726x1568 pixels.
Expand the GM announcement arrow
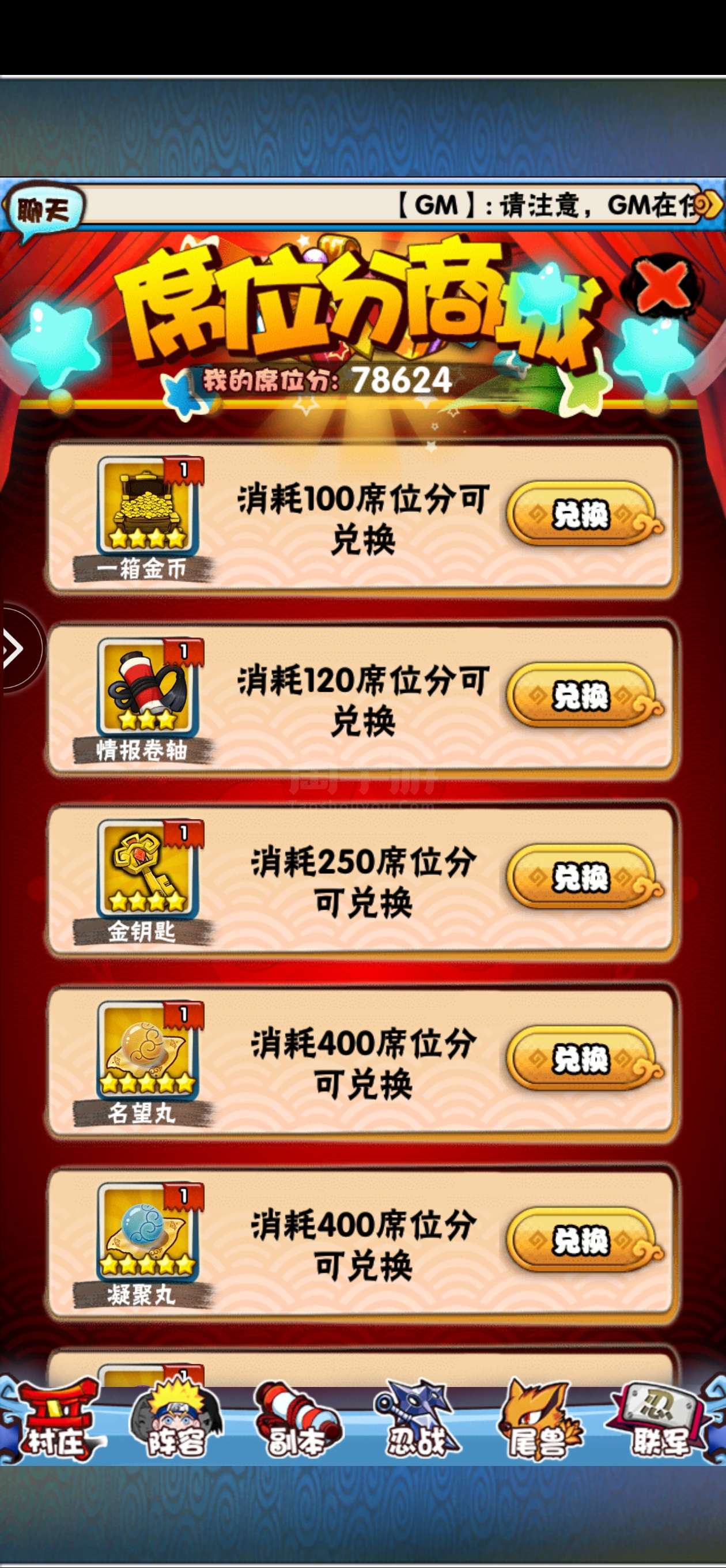[709, 205]
